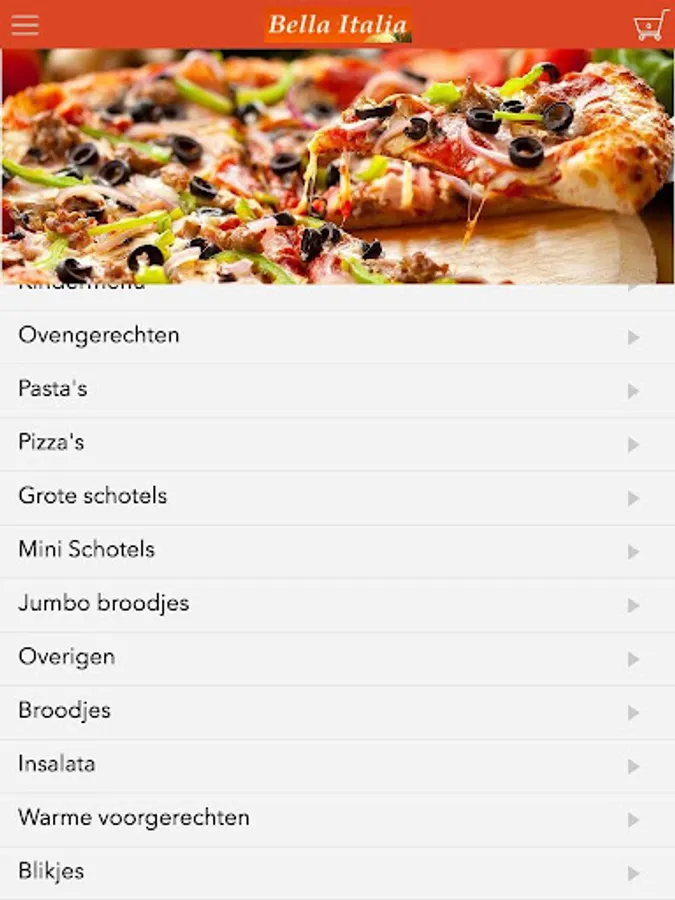The image size is (675, 900).
Task: Open Jumbo broodjes list
Action: (337, 604)
